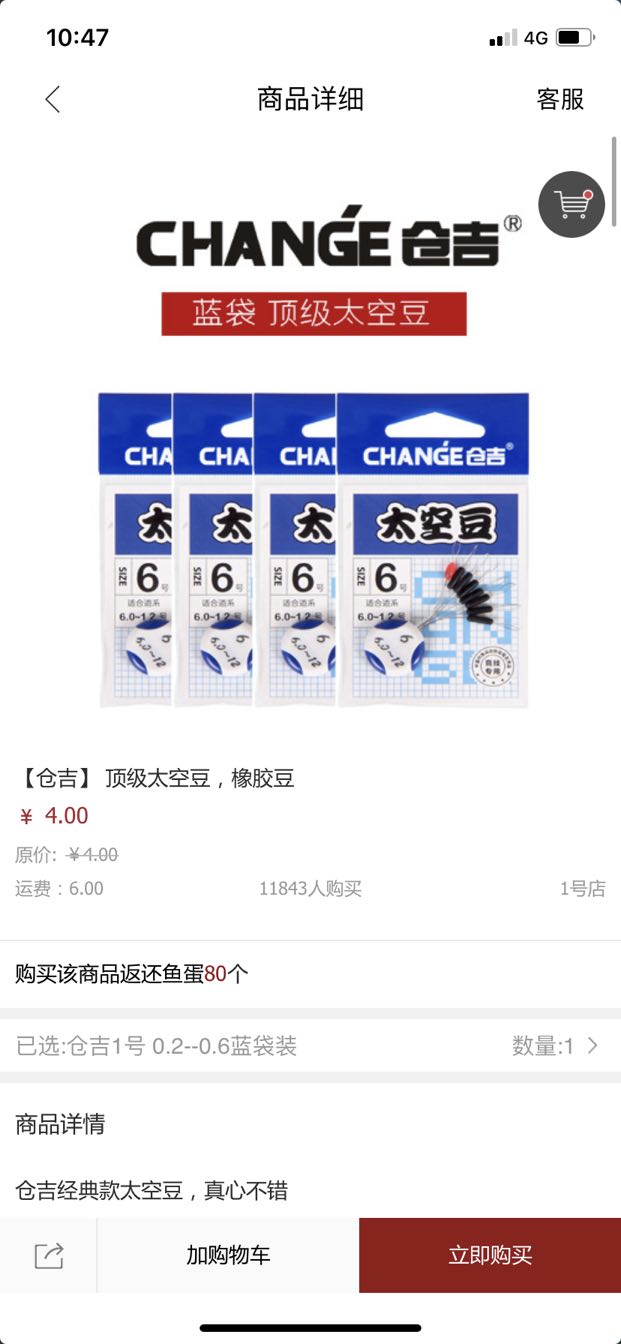Tap 加购物车 to add to cart
621x1344 pixels.
(228, 1255)
